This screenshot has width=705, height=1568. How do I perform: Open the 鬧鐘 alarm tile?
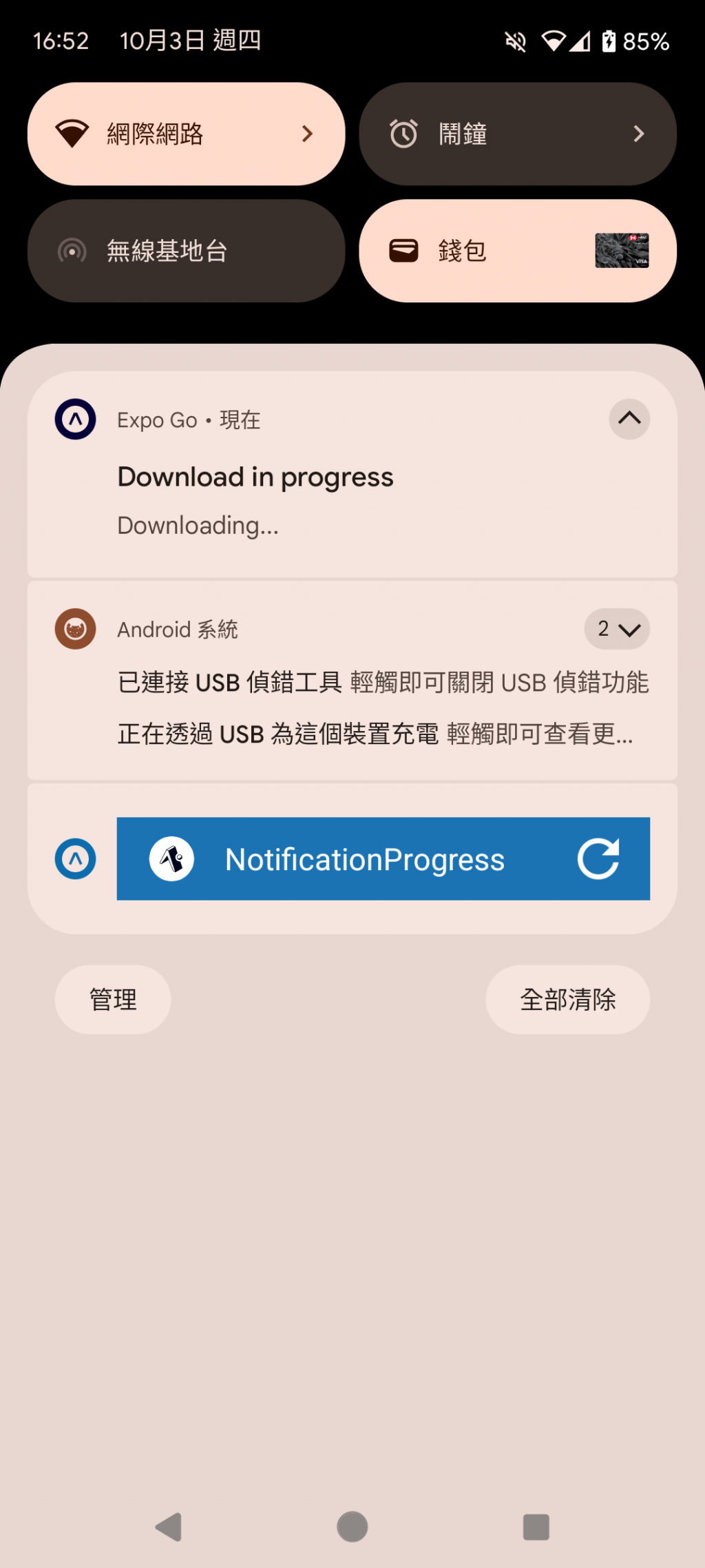(517, 134)
